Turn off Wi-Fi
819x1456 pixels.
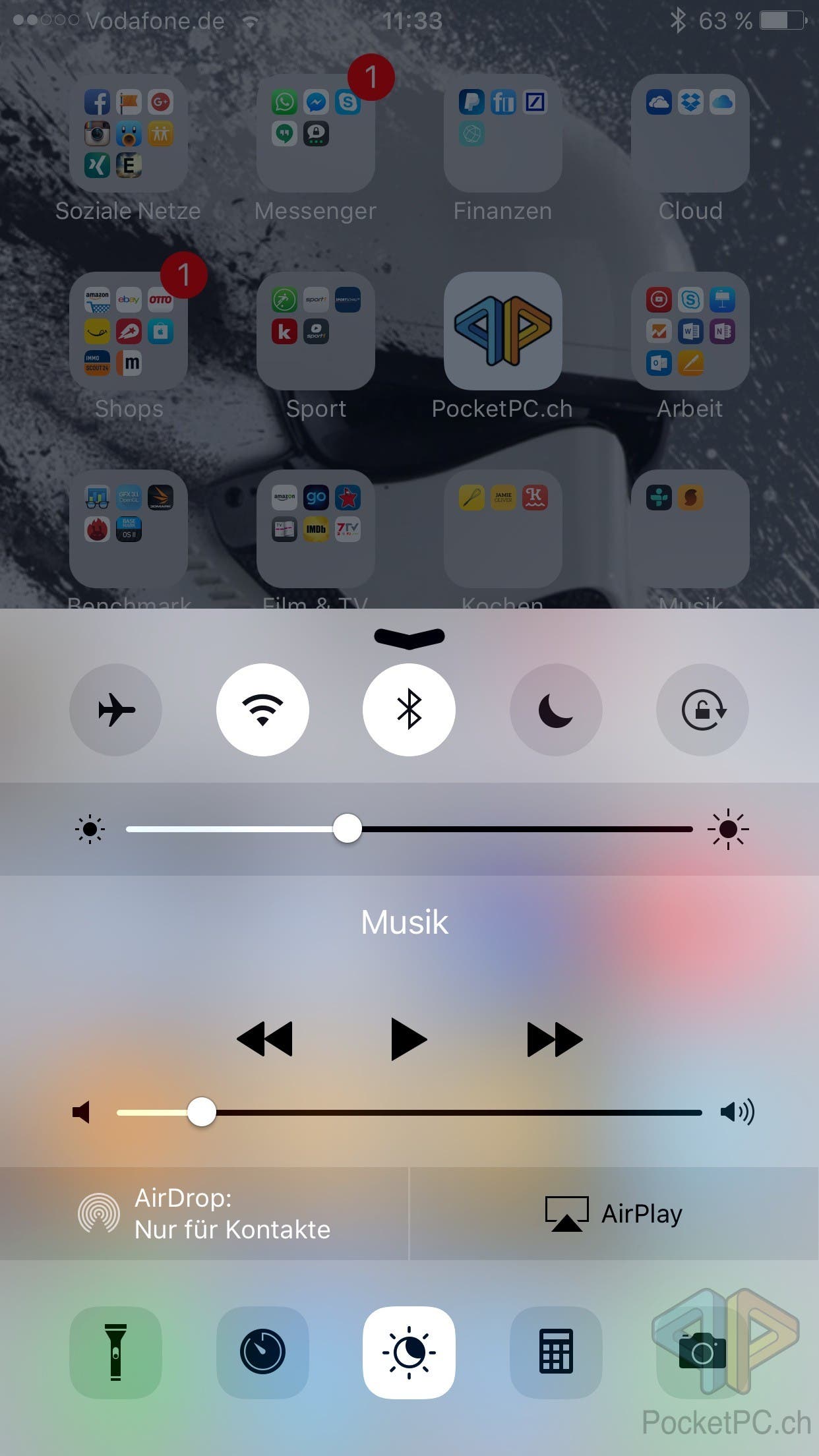262,710
